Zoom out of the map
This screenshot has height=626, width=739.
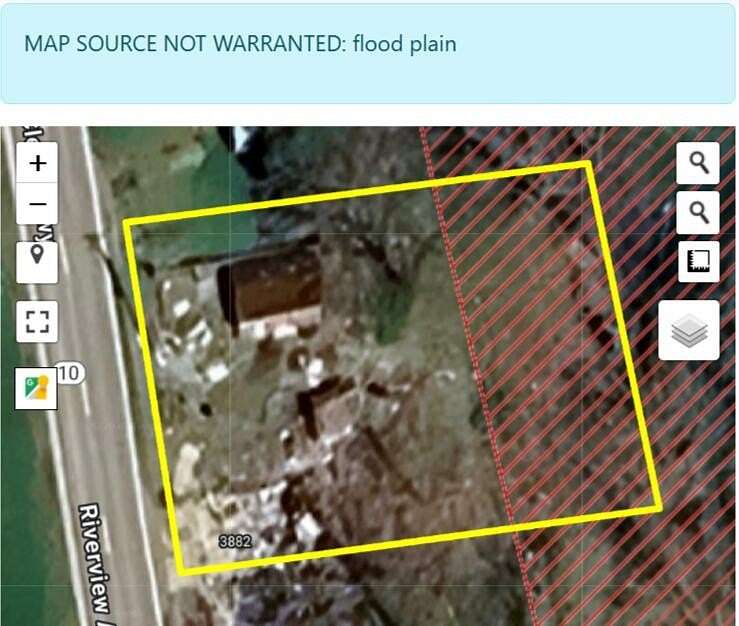38,204
